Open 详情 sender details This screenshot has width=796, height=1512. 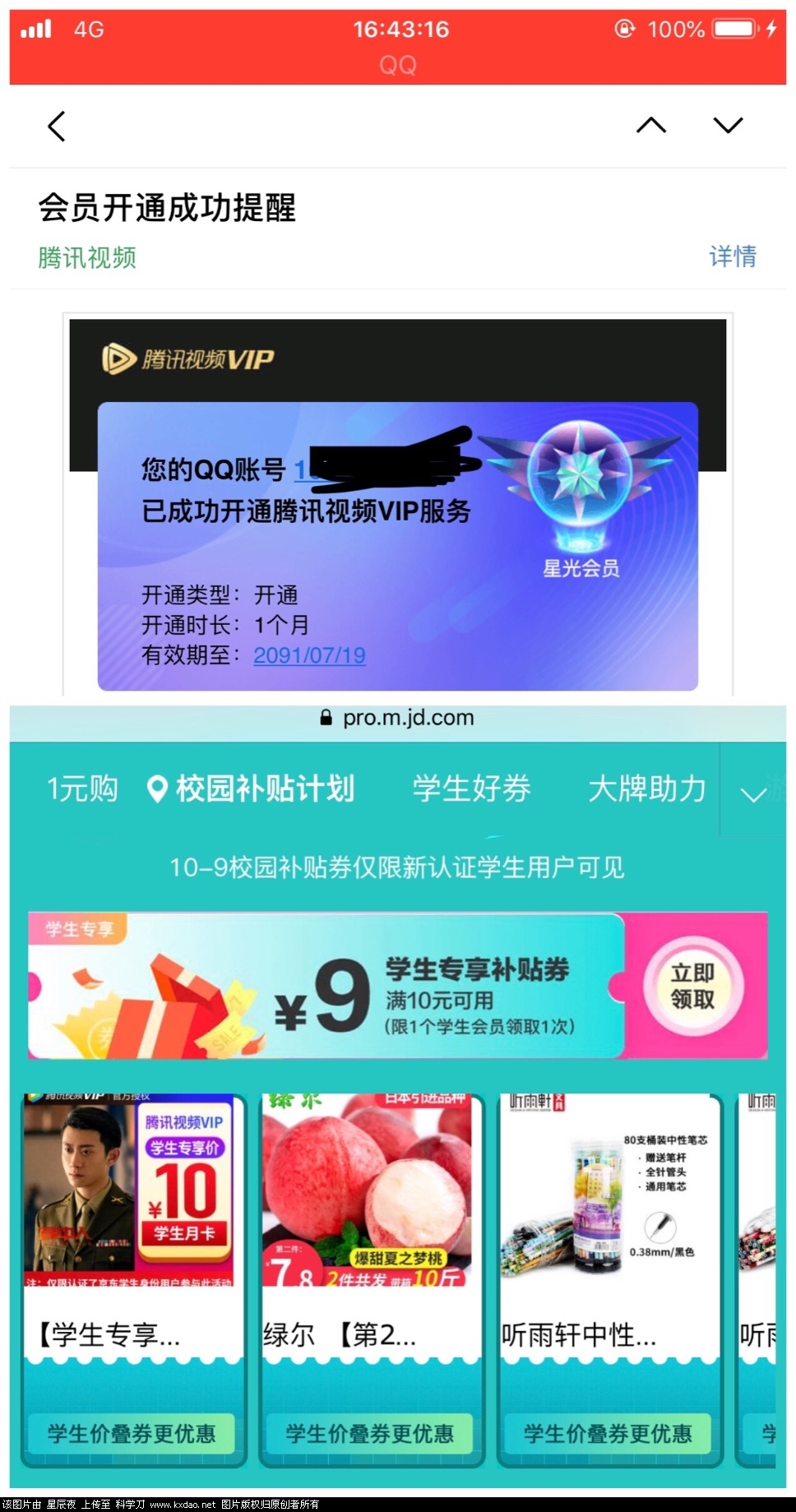click(x=732, y=257)
